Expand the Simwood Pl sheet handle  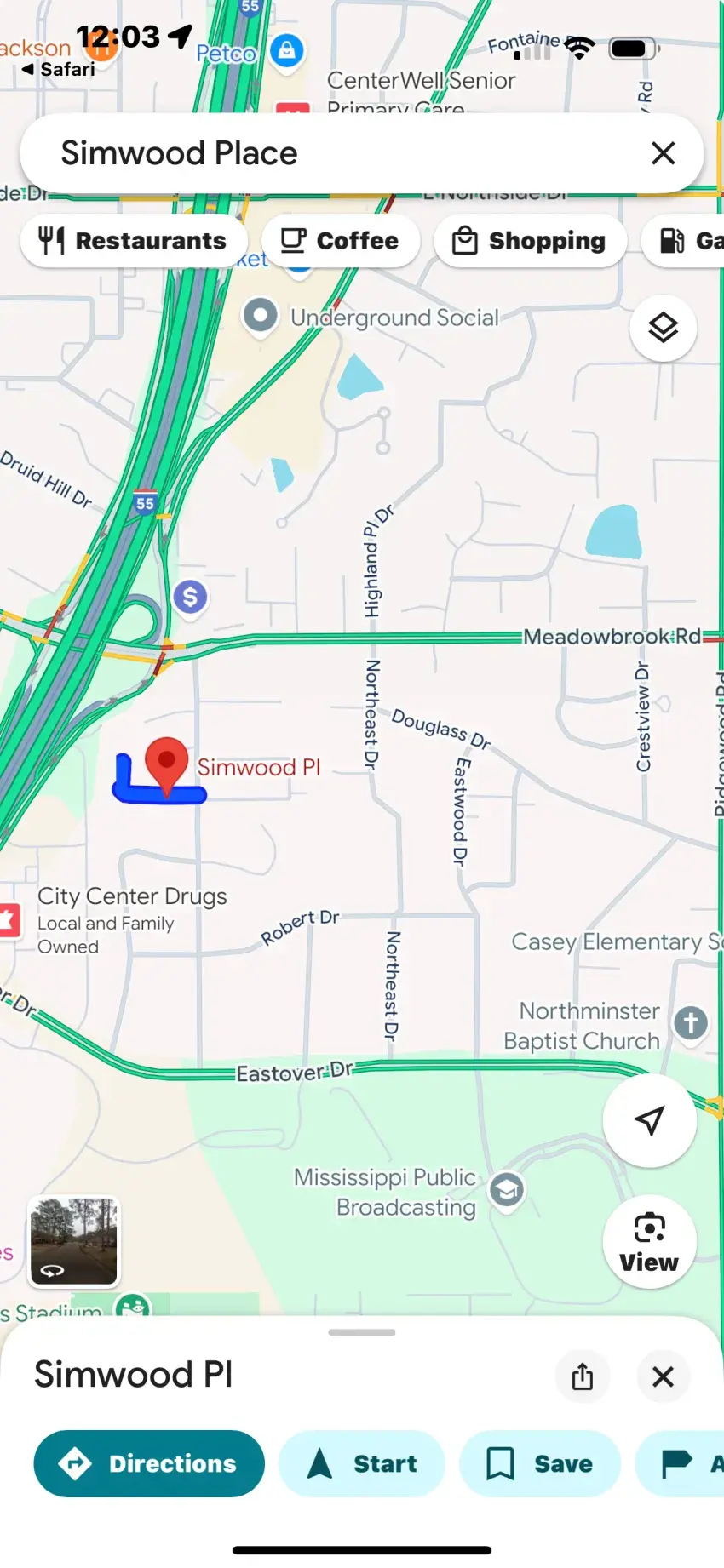click(x=362, y=1332)
